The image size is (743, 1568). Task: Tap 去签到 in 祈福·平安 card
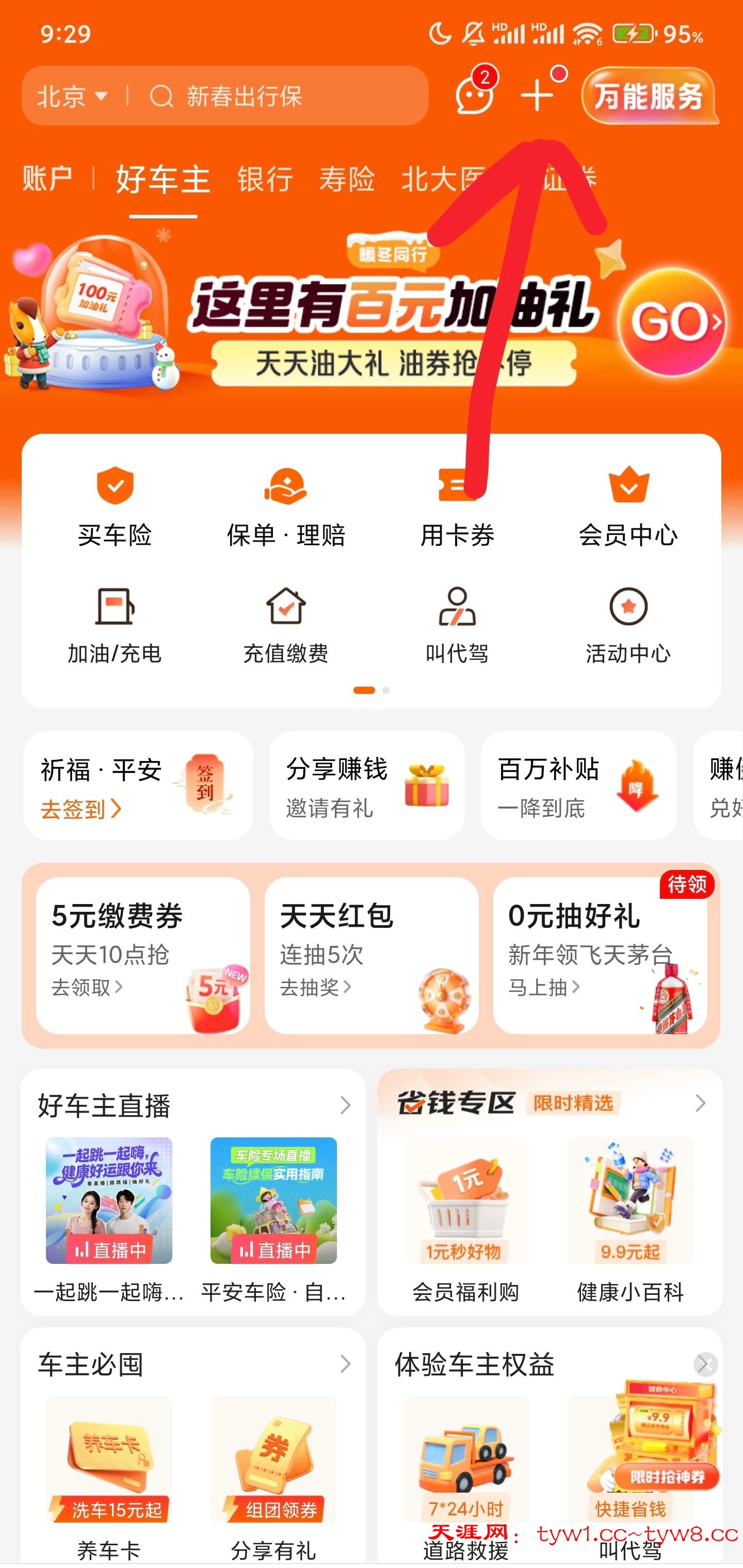point(81,809)
